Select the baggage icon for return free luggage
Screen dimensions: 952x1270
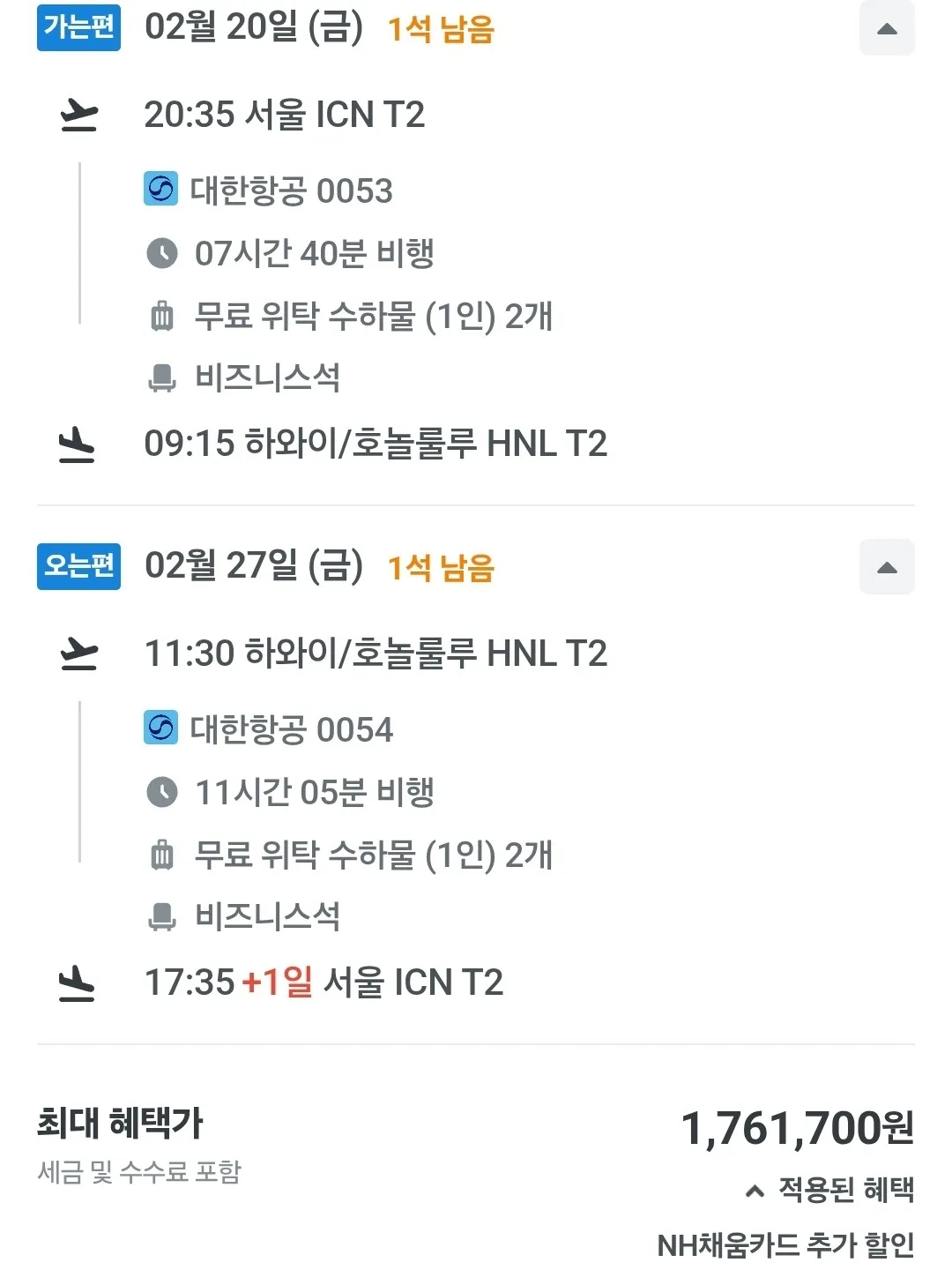click(x=163, y=855)
